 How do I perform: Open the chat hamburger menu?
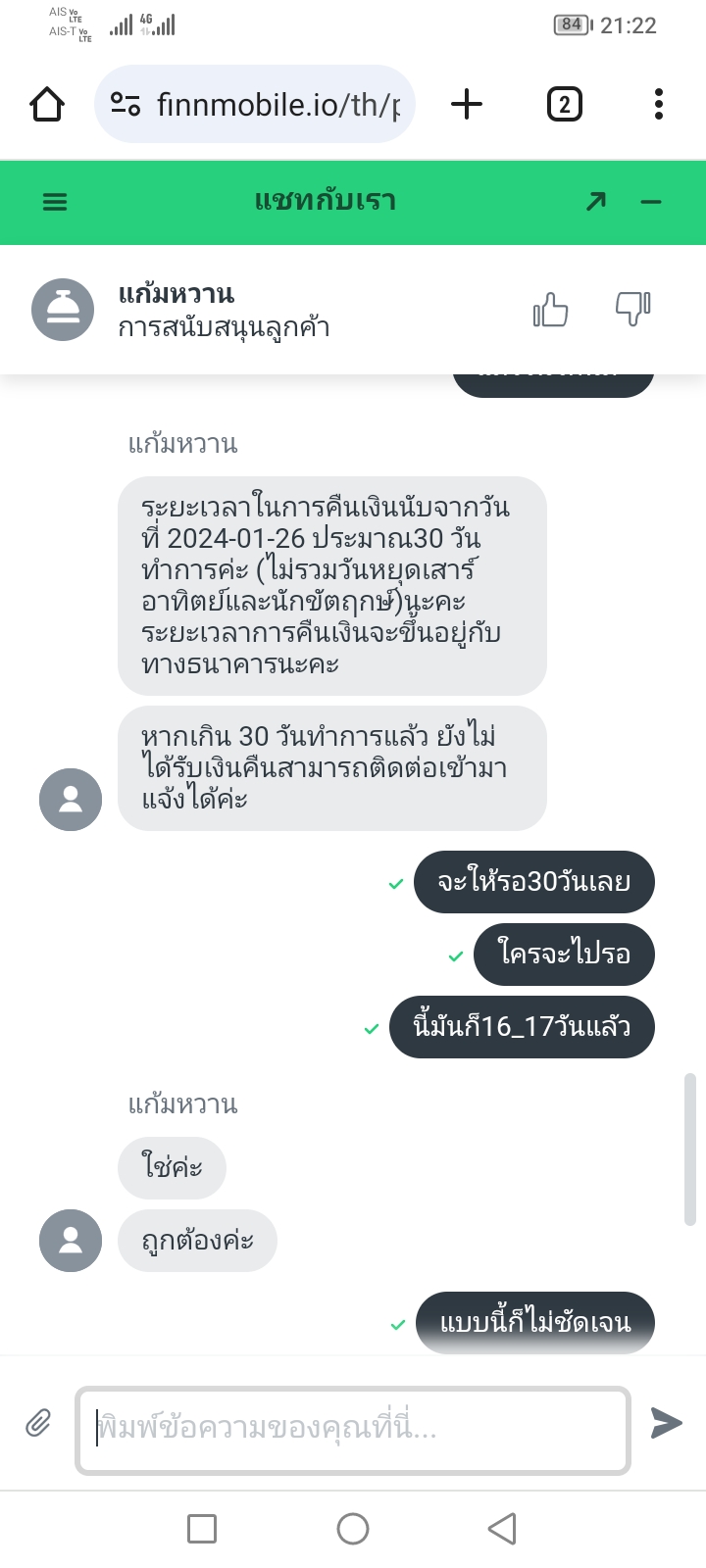[55, 202]
